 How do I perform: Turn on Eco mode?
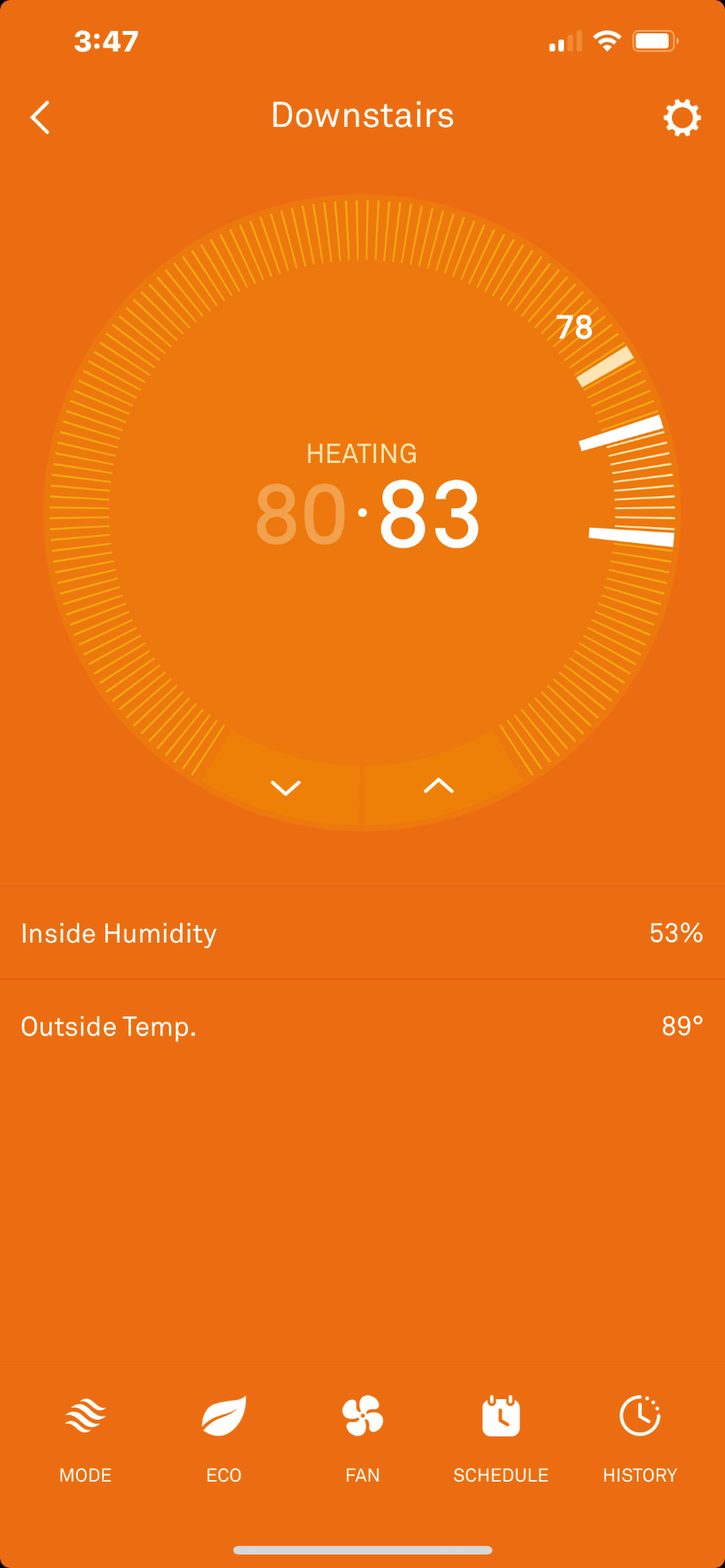coord(224,1439)
